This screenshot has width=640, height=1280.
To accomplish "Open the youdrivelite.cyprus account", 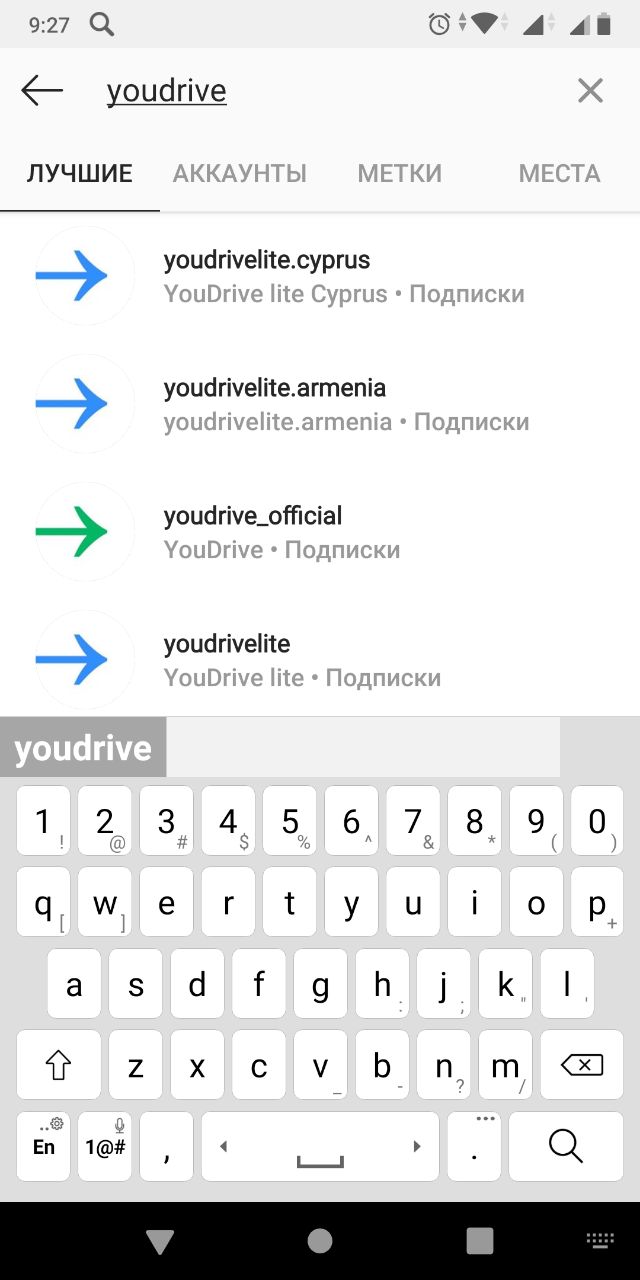I will (x=320, y=276).
